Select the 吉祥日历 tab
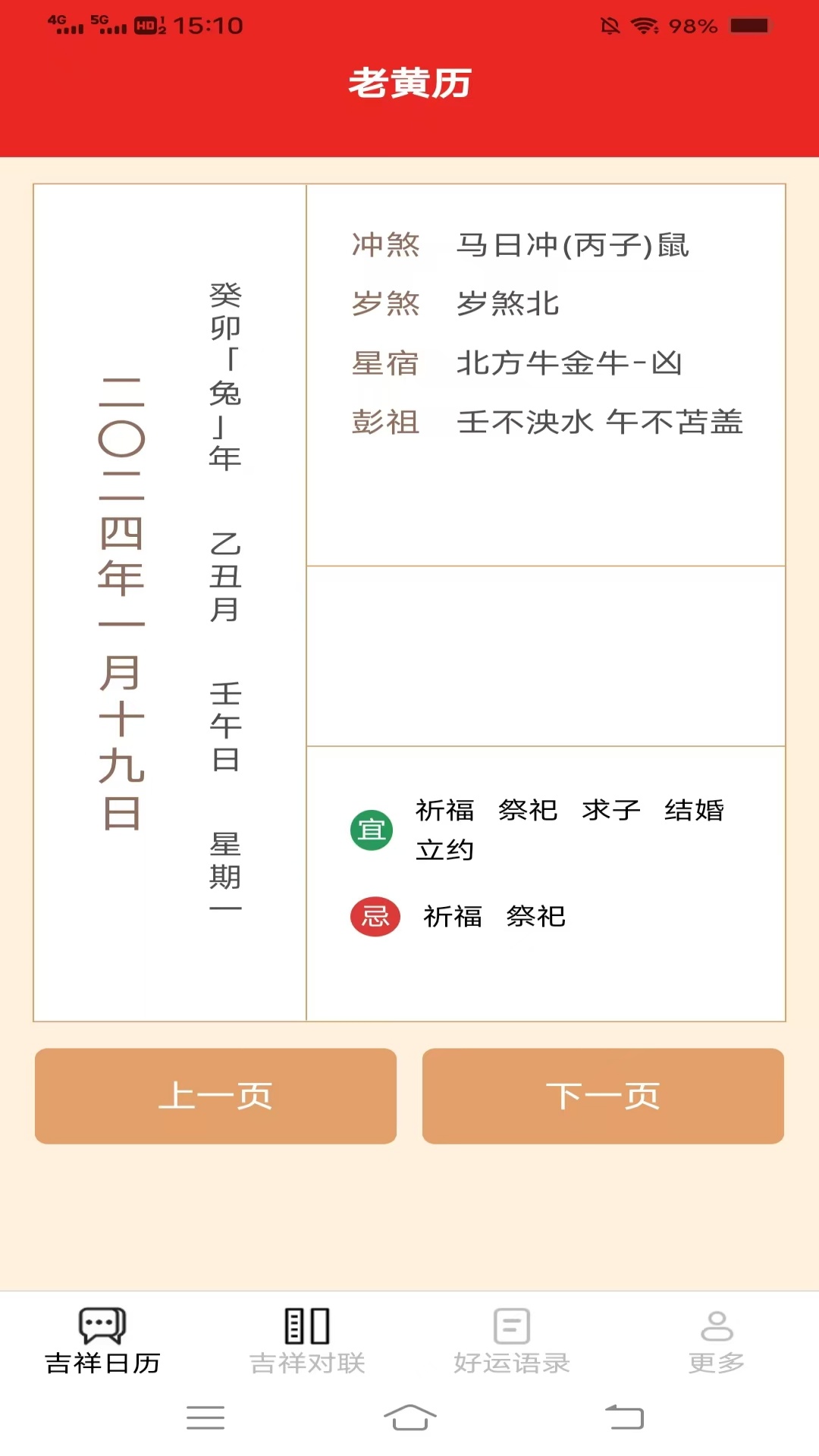The image size is (819, 1456). coord(102,1341)
